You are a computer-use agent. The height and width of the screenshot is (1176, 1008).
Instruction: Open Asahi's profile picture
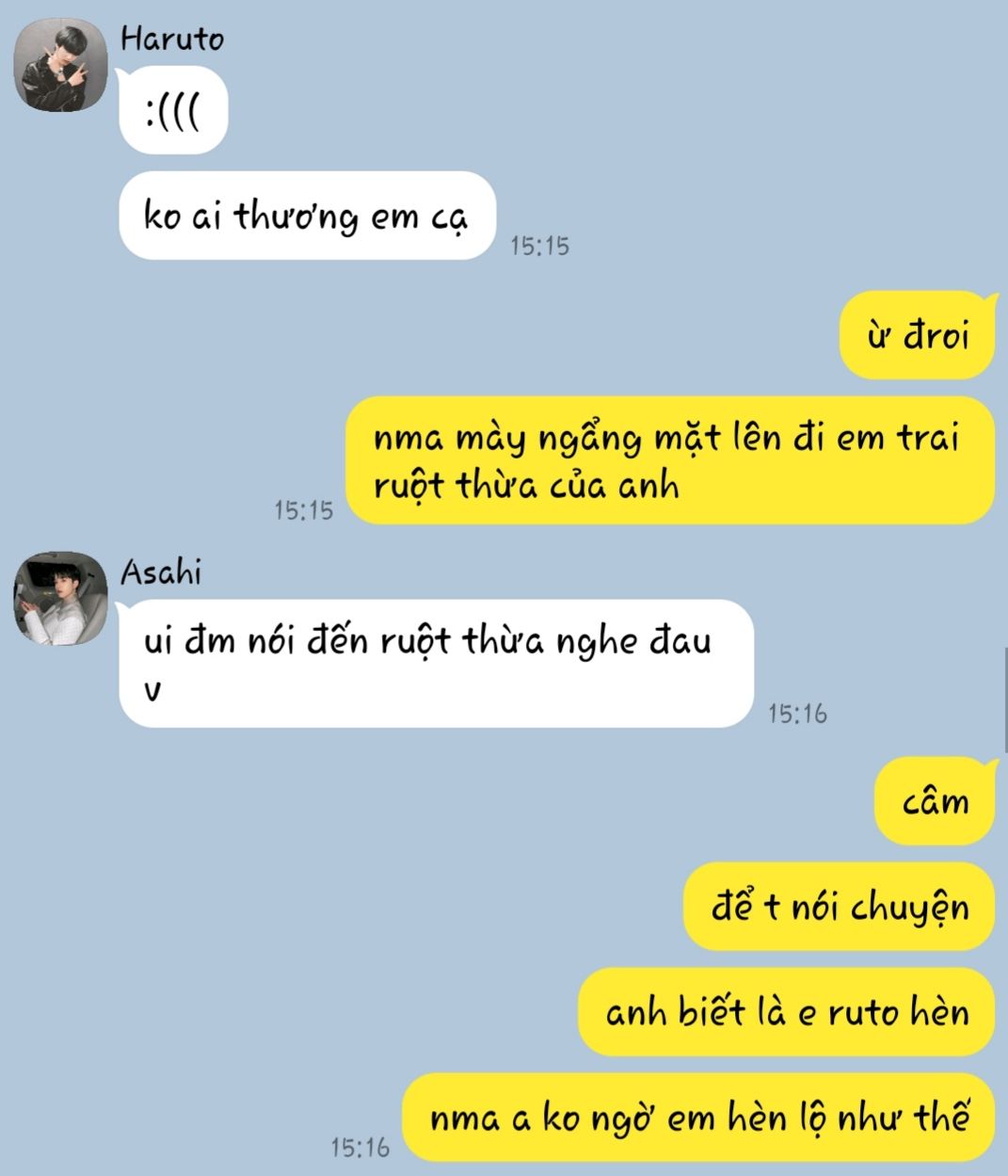60,599
